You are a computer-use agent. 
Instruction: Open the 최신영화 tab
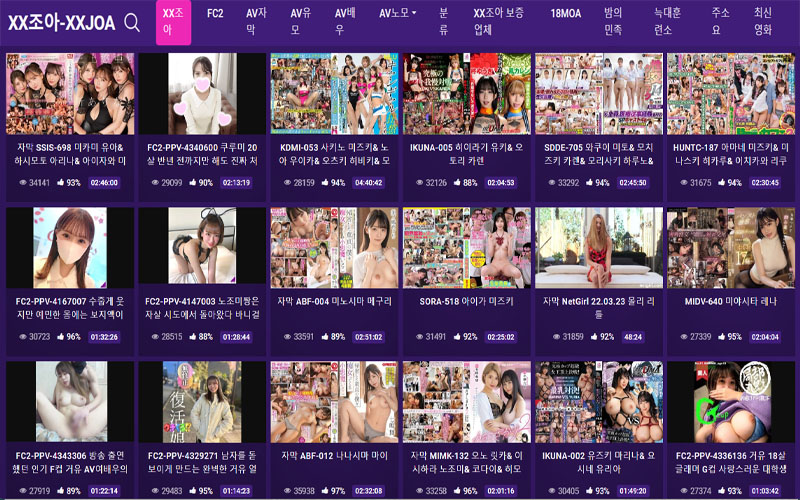click(x=763, y=22)
